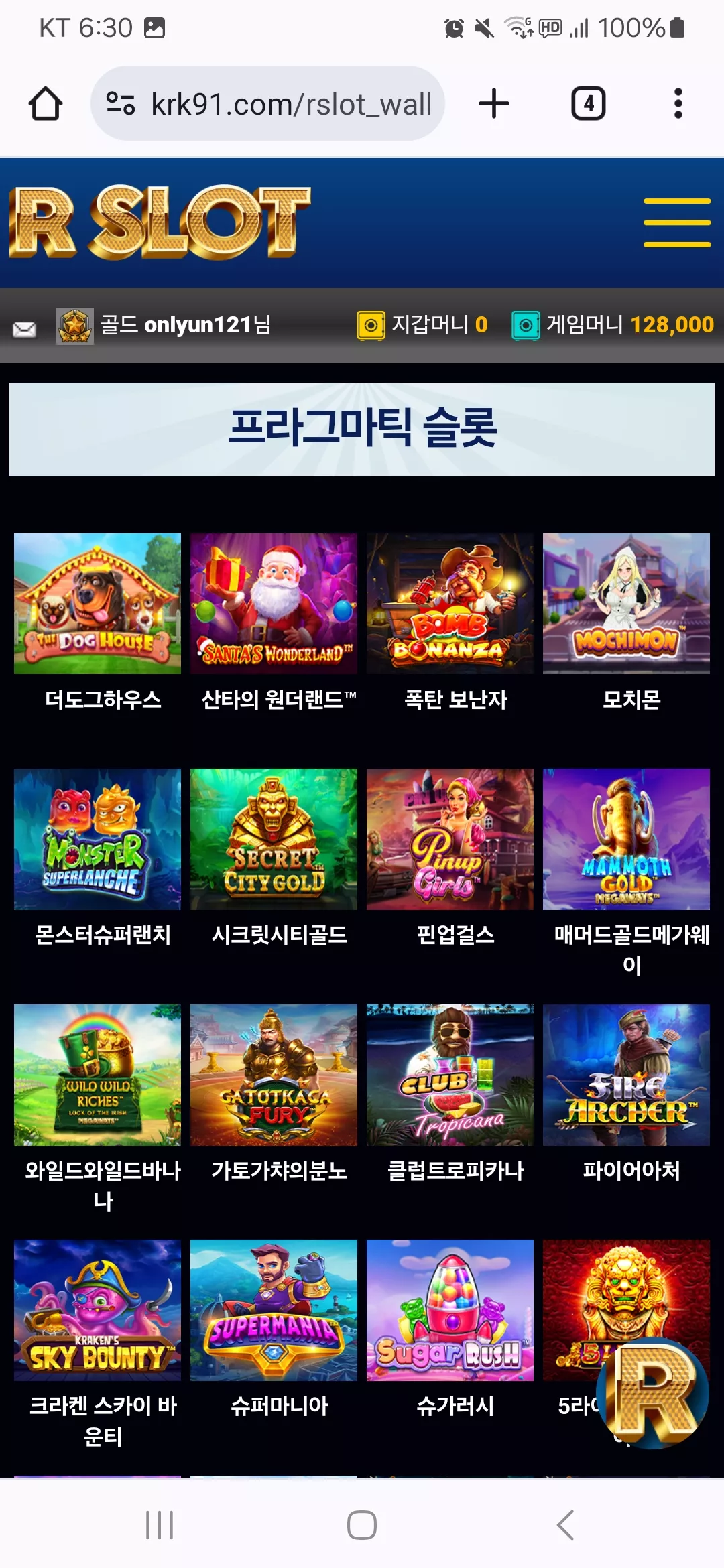Select the Bomb Bonanza slot

(450, 604)
